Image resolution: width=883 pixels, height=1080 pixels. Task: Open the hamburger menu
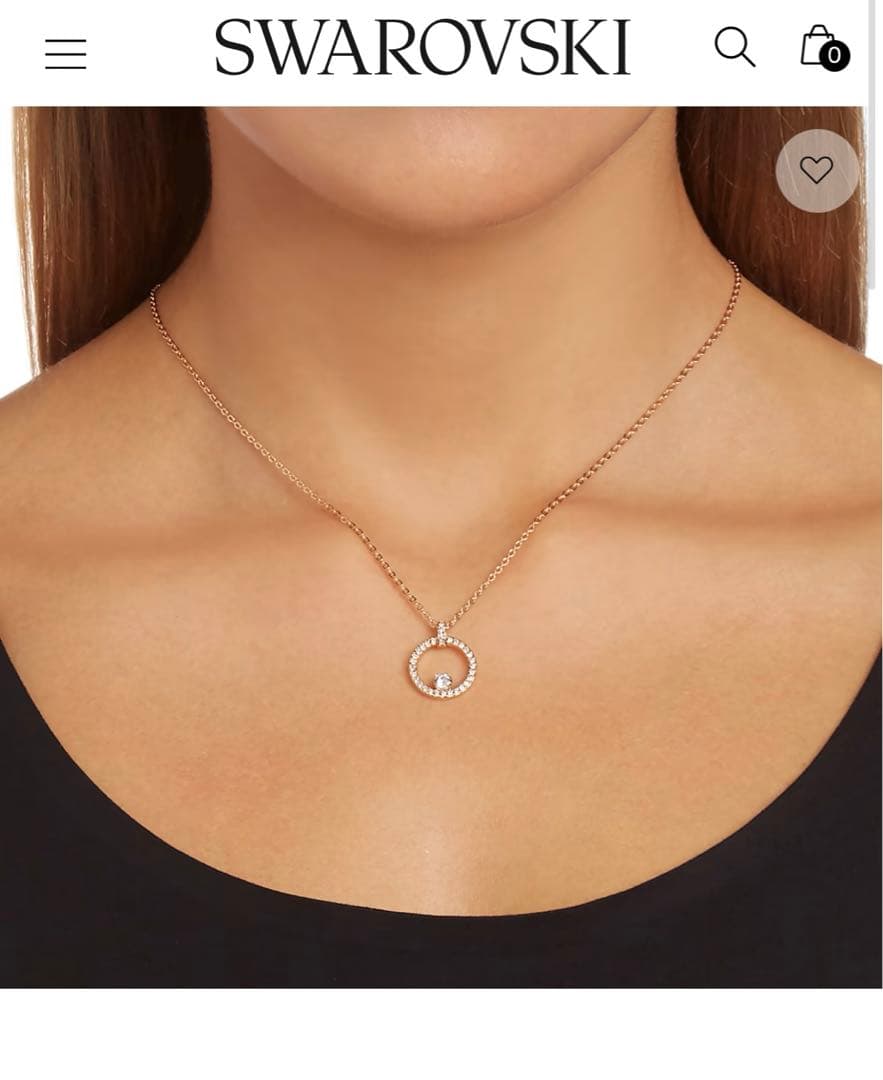tap(66, 54)
